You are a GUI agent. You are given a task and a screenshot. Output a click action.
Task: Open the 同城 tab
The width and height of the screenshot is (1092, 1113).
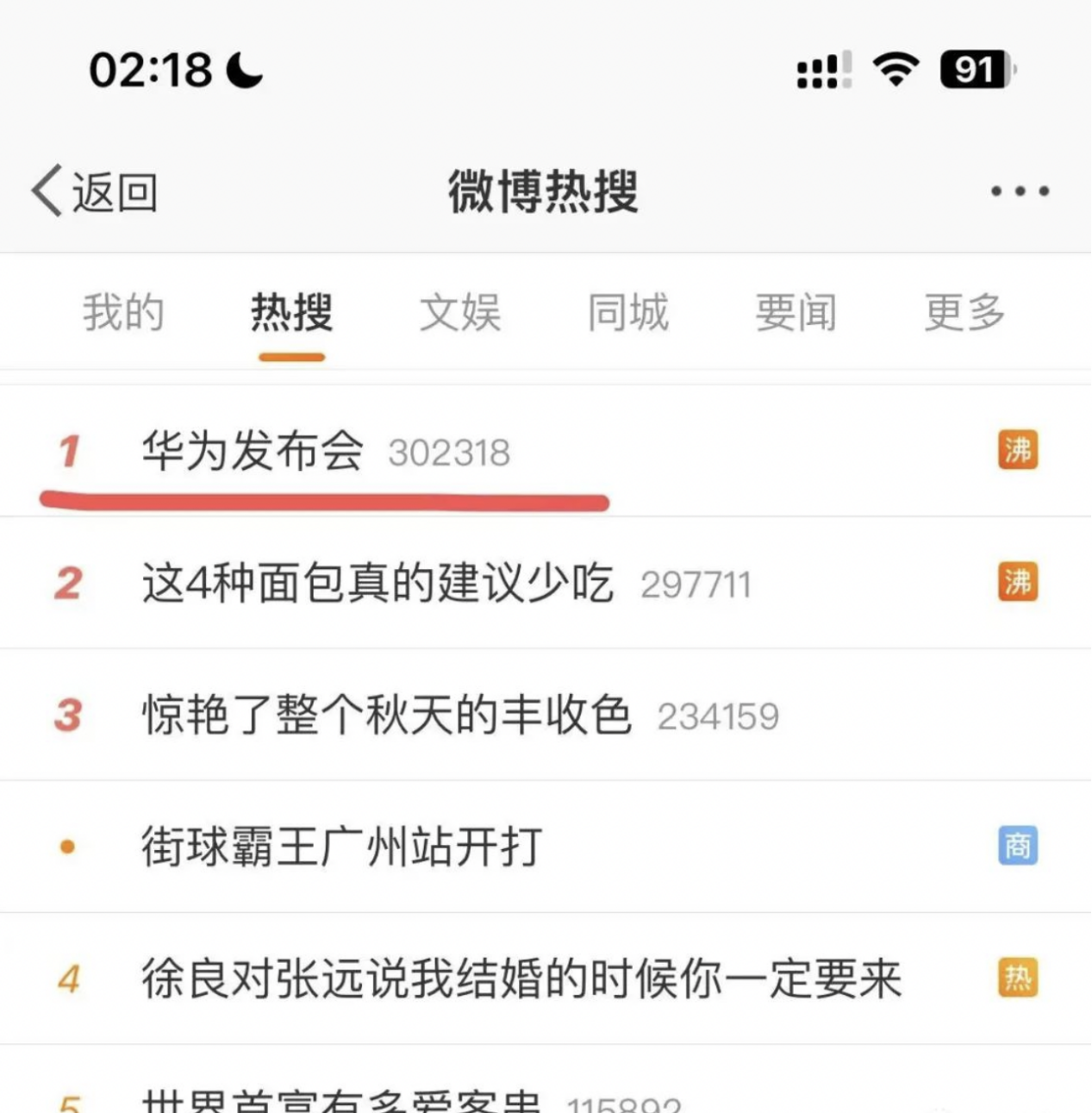click(627, 312)
